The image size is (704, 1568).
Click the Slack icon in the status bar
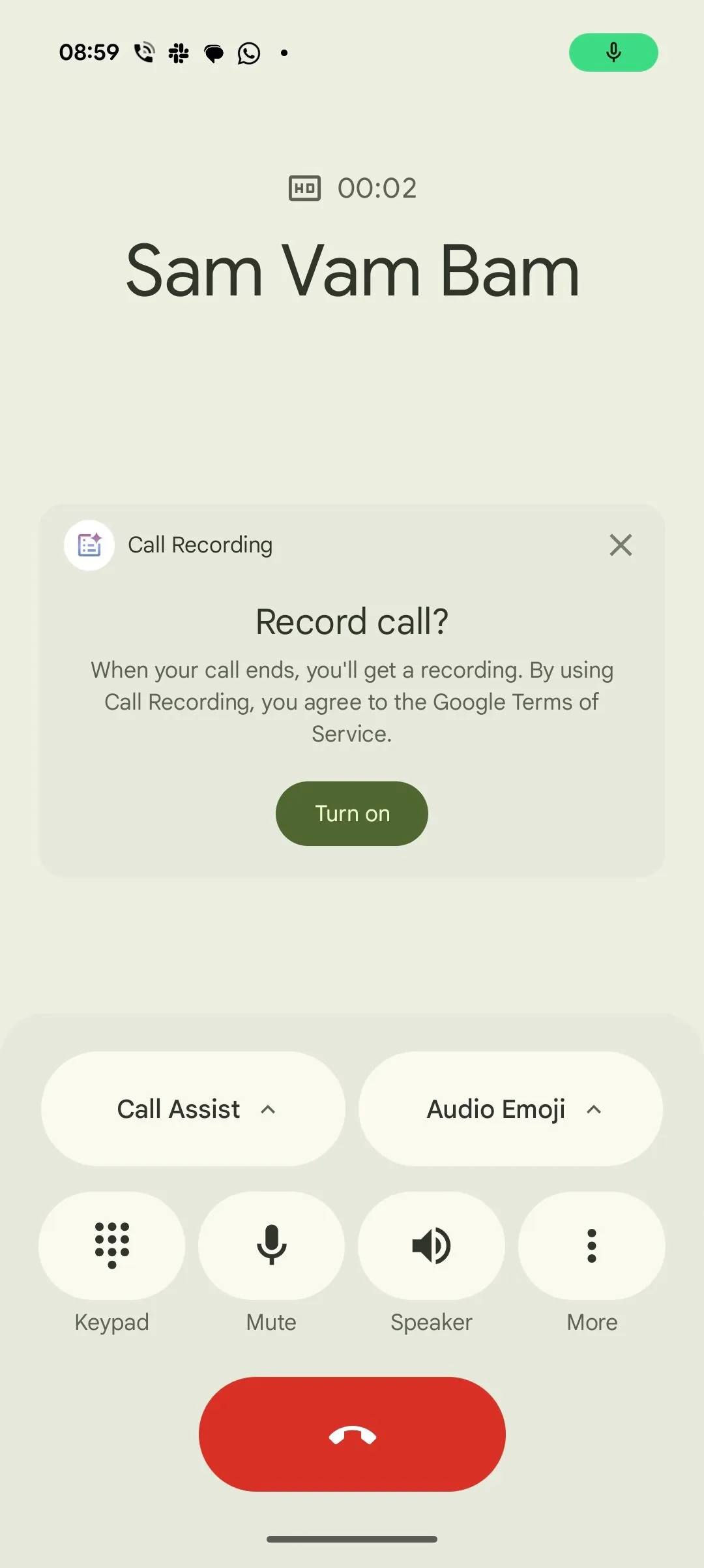point(179,52)
